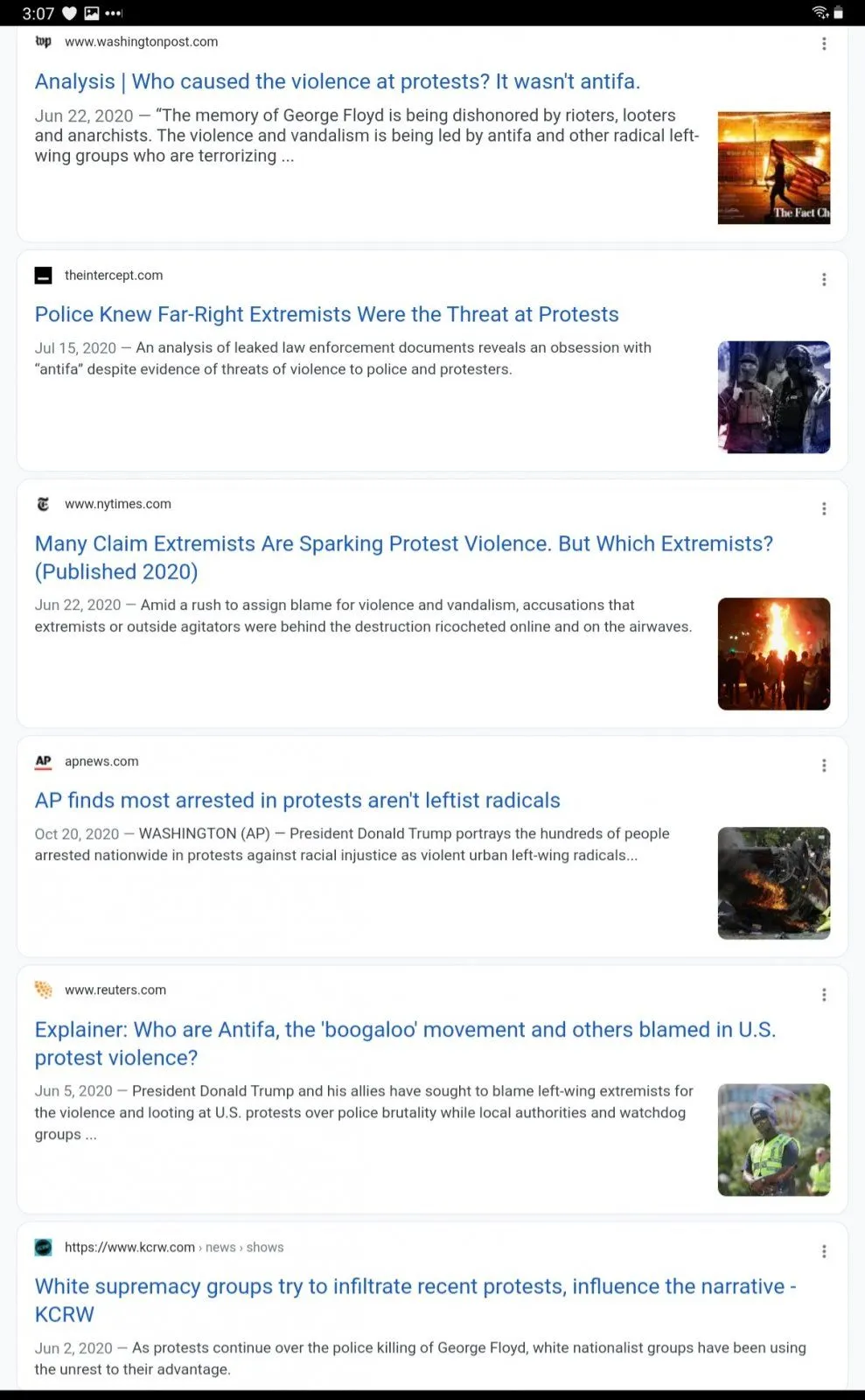Open the far-right extremists Intercept article

pos(326,314)
